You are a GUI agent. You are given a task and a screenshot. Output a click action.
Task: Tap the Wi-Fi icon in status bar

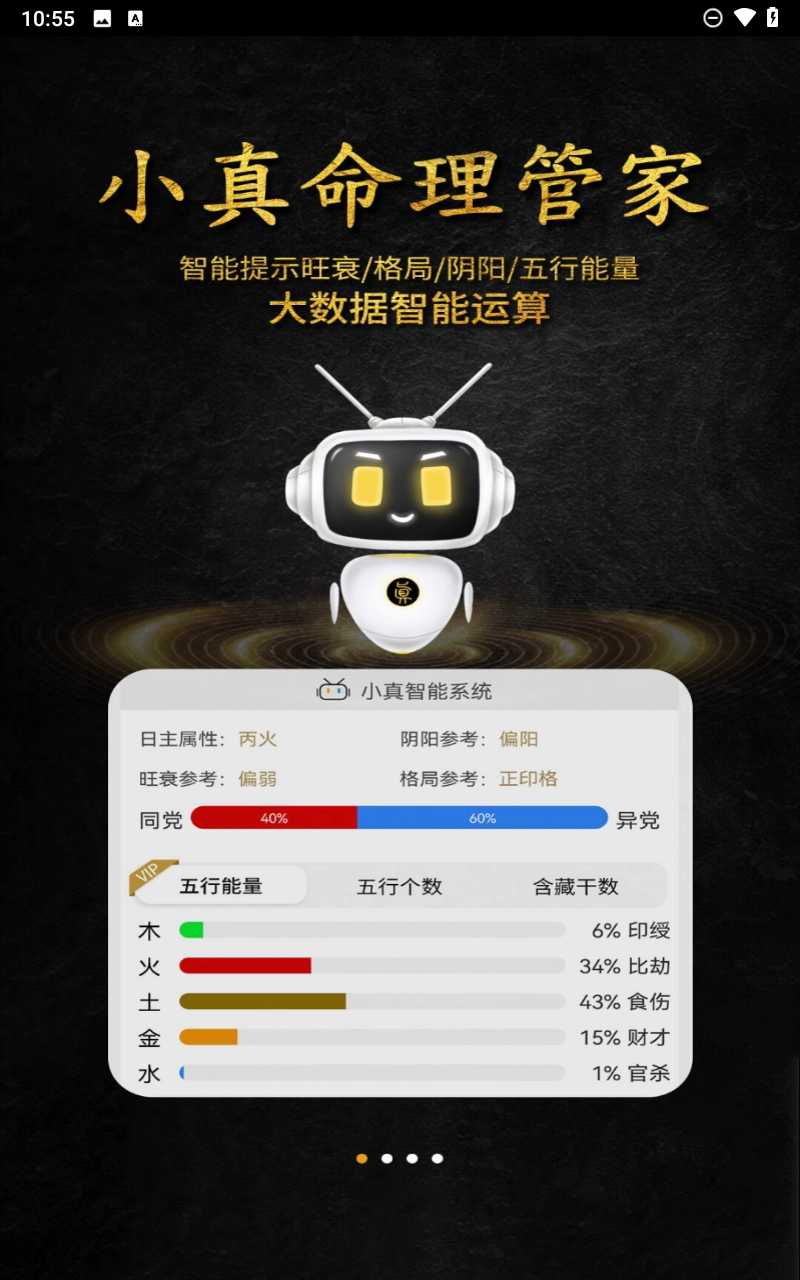point(744,17)
